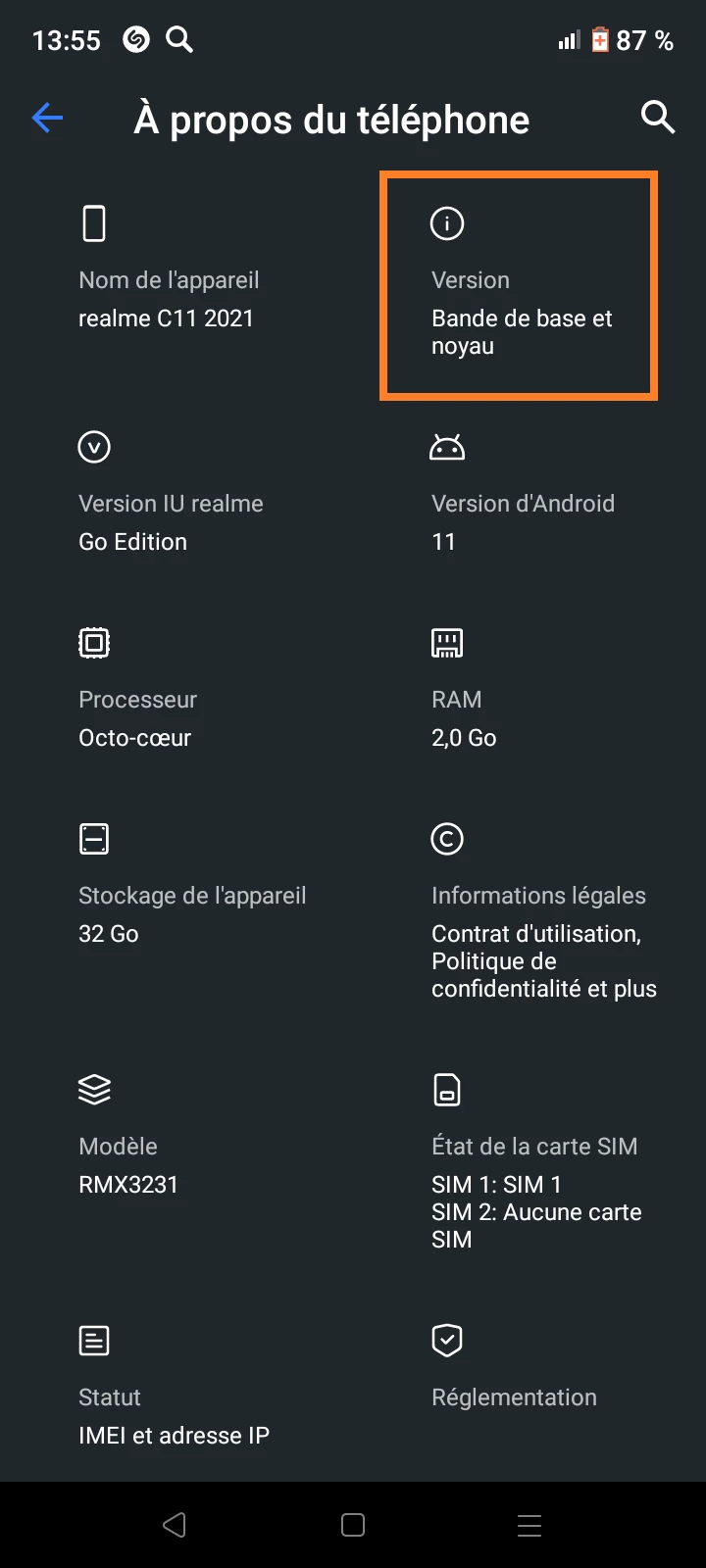Go back using the blue arrow
Viewport: 706px width, 1568px height.
tap(47, 119)
